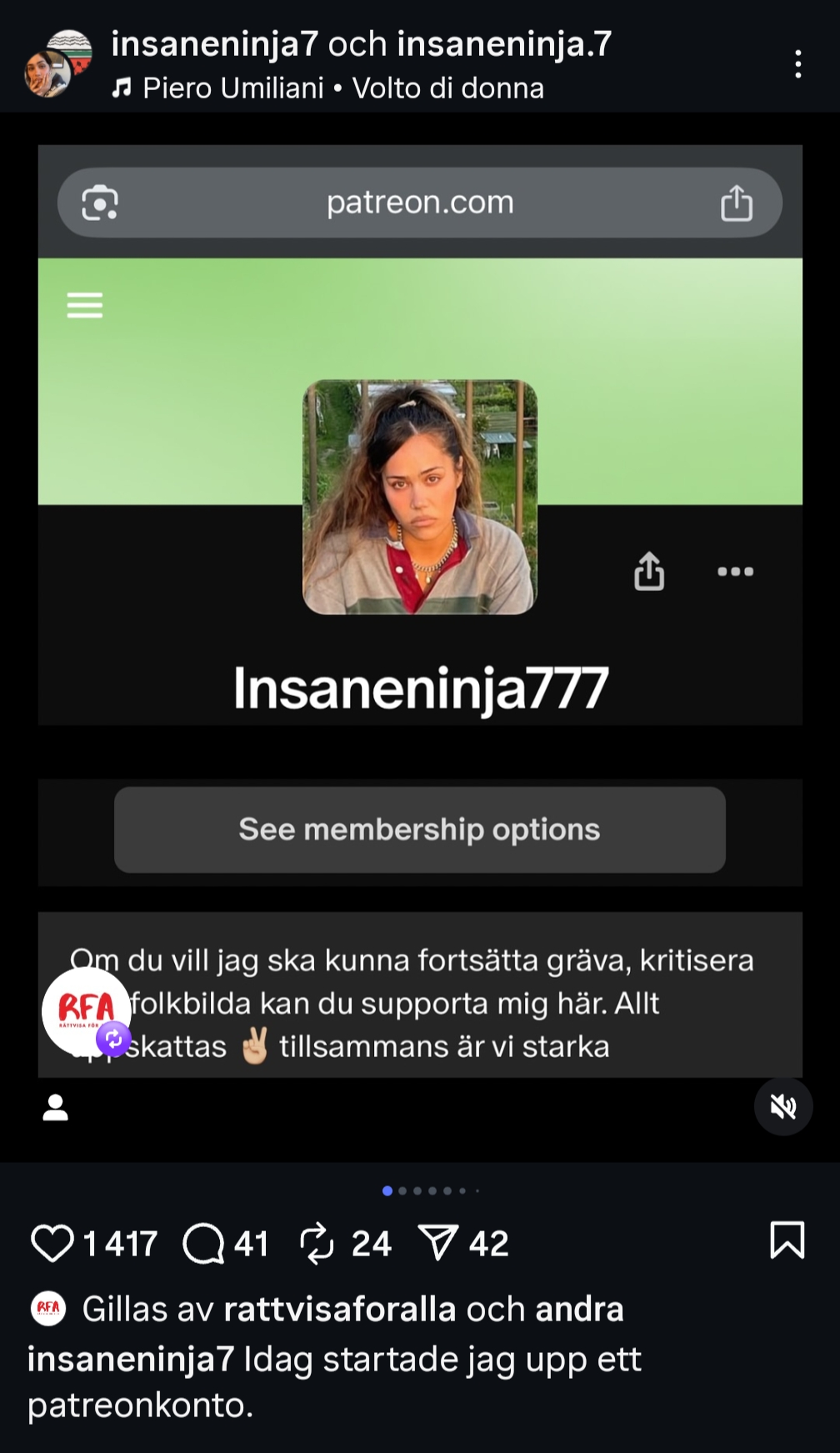Open insaneninja7 profile from the caption
This screenshot has height=1453, width=840.
pos(131,1359)
